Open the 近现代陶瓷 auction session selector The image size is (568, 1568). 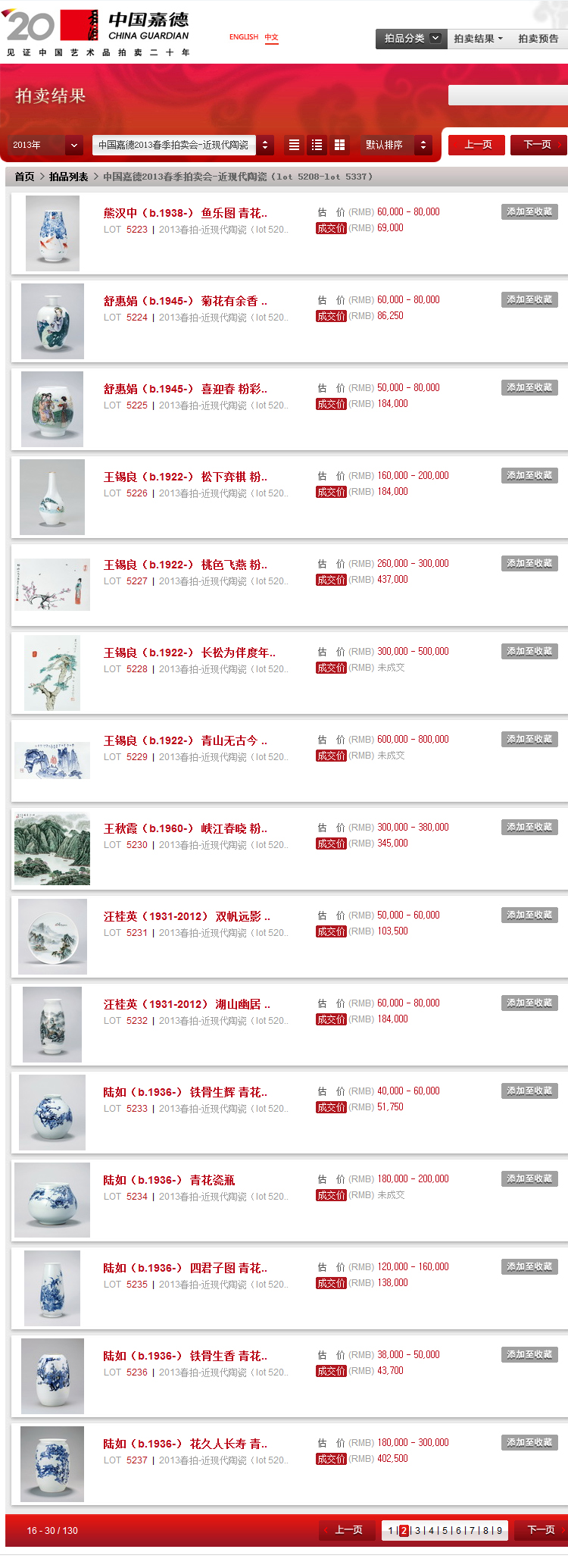[x=178, y=145]
